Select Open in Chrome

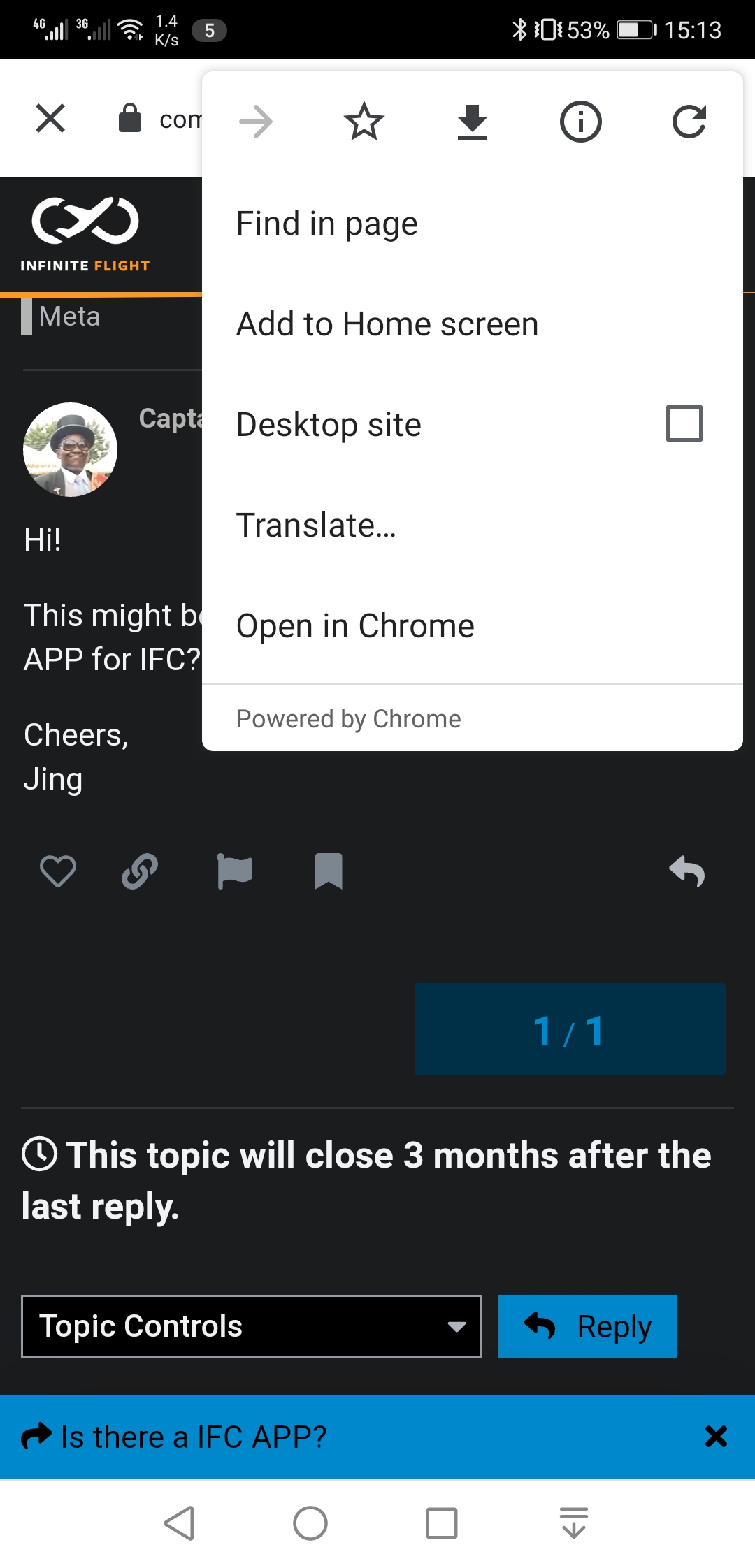pos(355,626)
